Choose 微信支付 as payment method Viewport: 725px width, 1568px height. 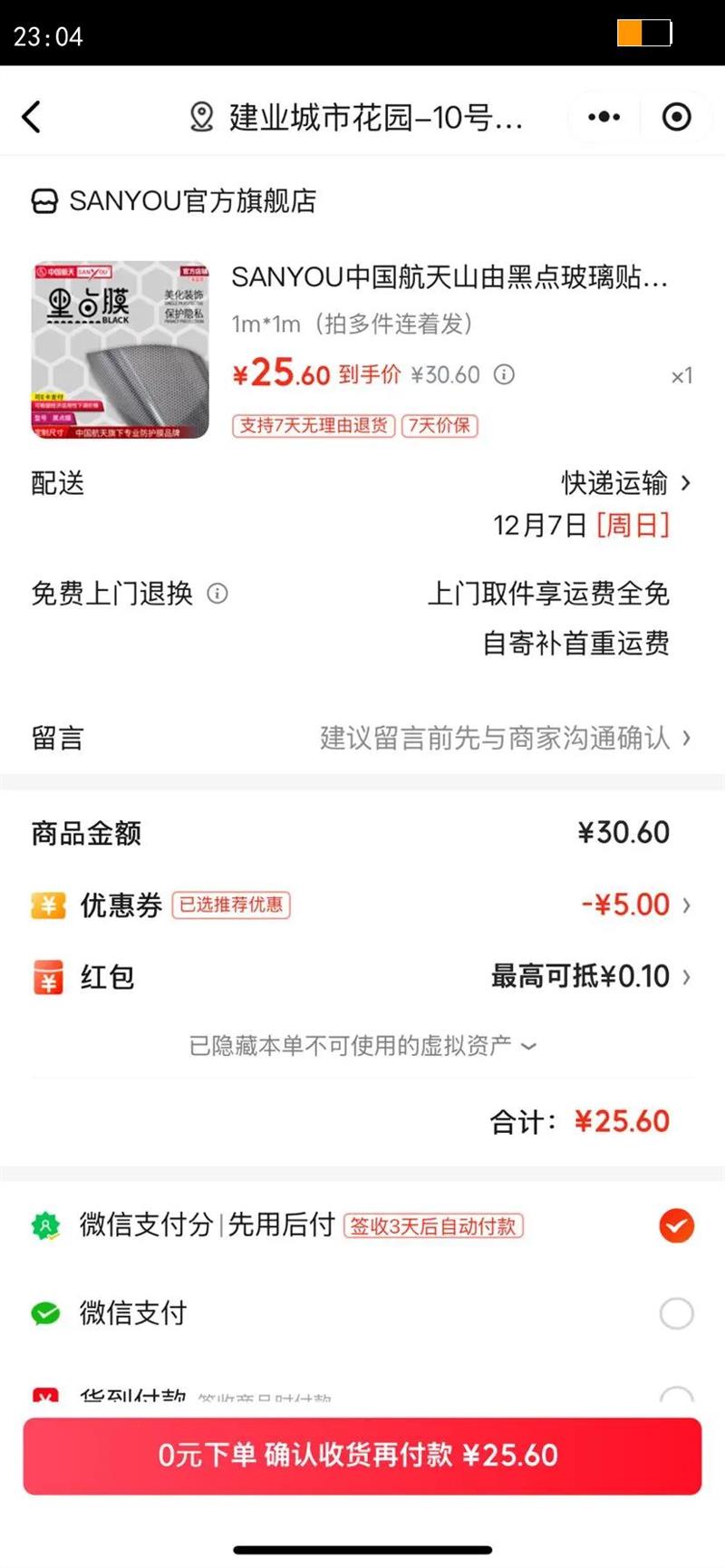pyautogui.click(x=676, y=1312)
